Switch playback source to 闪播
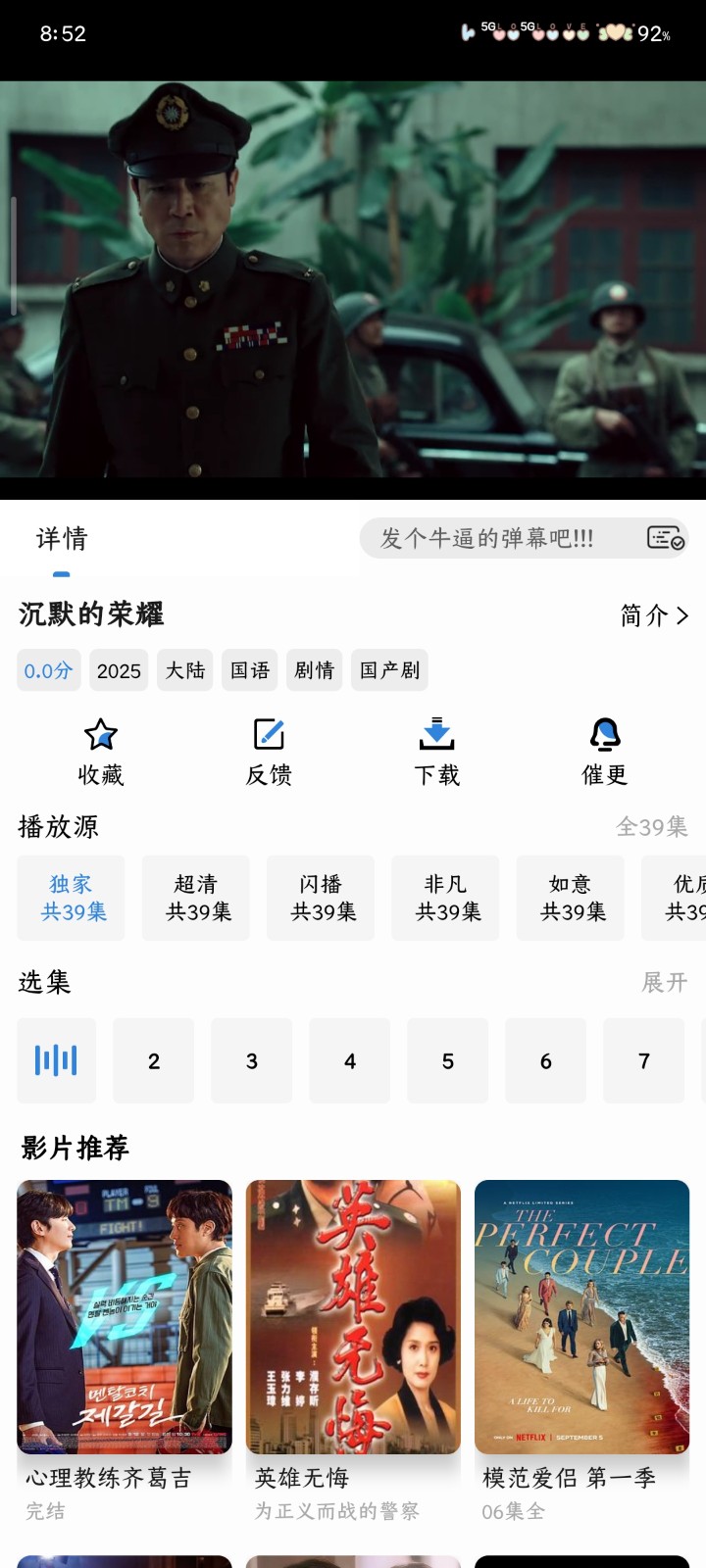The image size is (706, 1568). (x=321, y=897)
